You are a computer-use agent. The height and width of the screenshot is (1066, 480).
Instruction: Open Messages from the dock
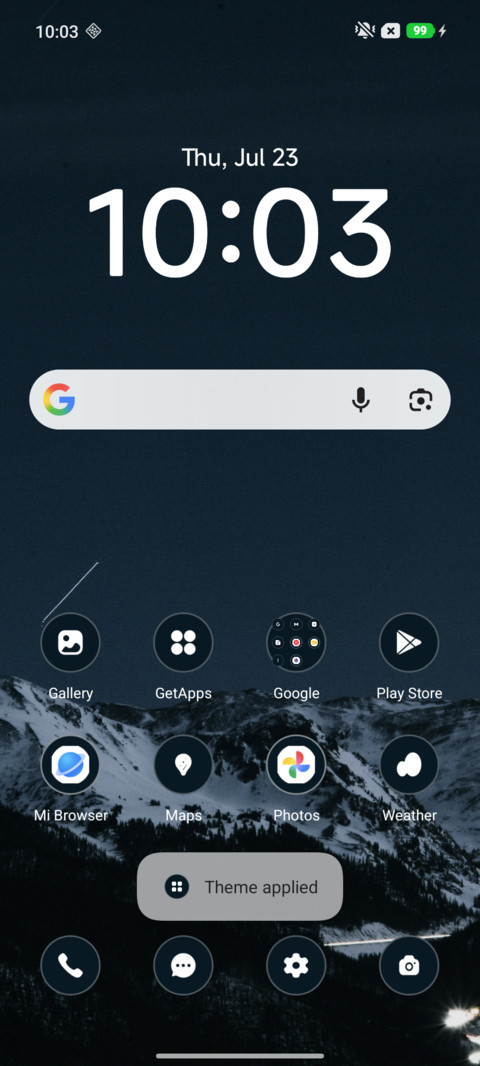click(183, 965)
